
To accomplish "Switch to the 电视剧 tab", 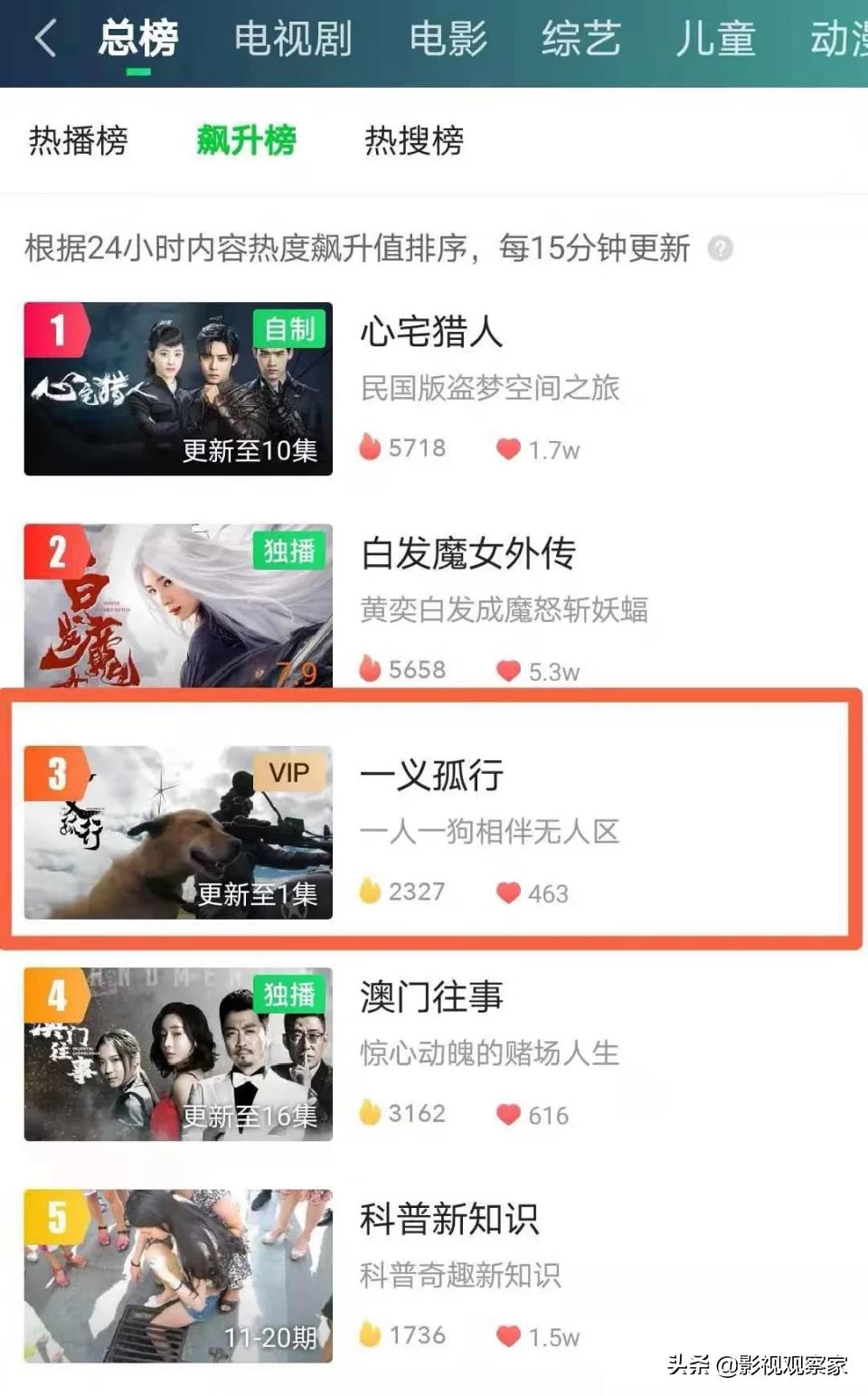I will coord(292,39).
